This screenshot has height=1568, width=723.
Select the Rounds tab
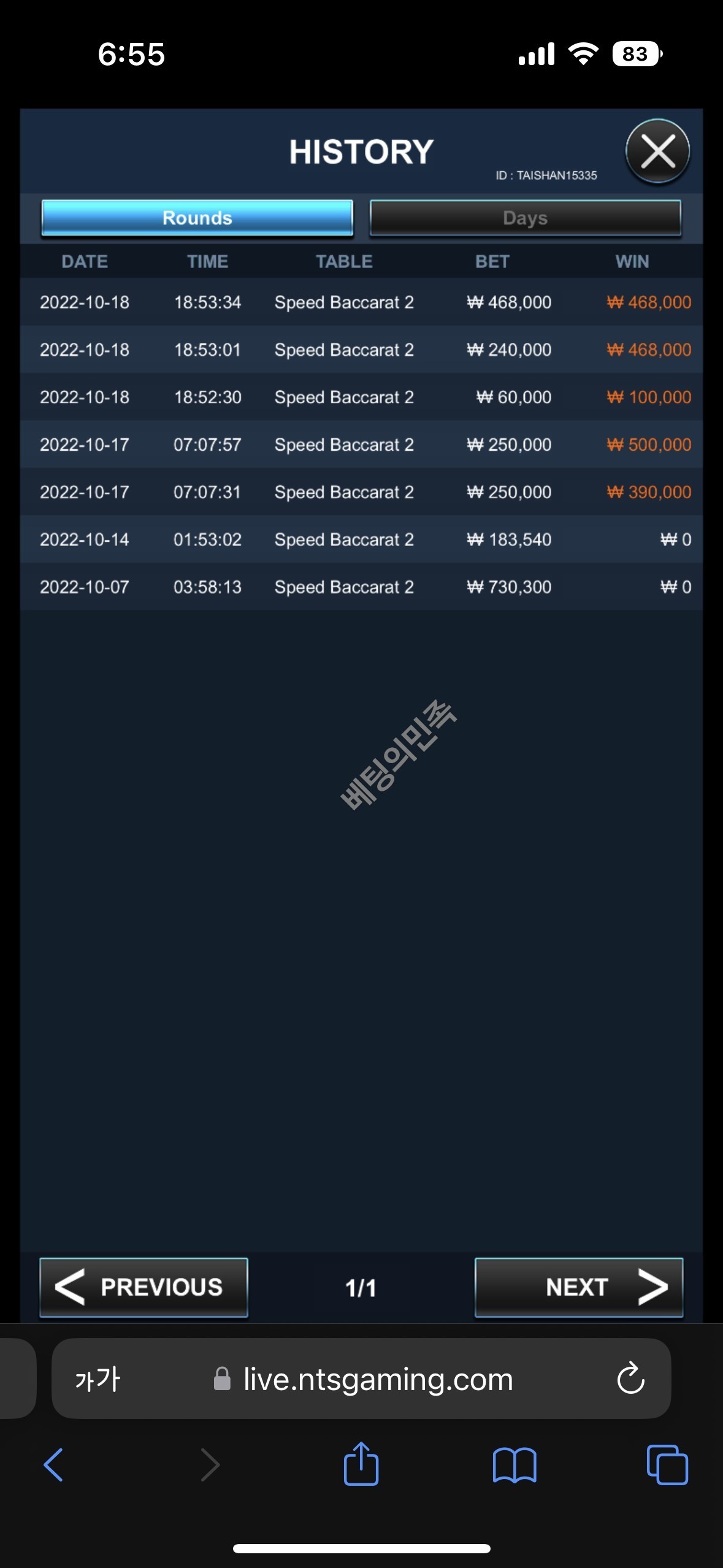pyautogui.click(x=197, y=218)
